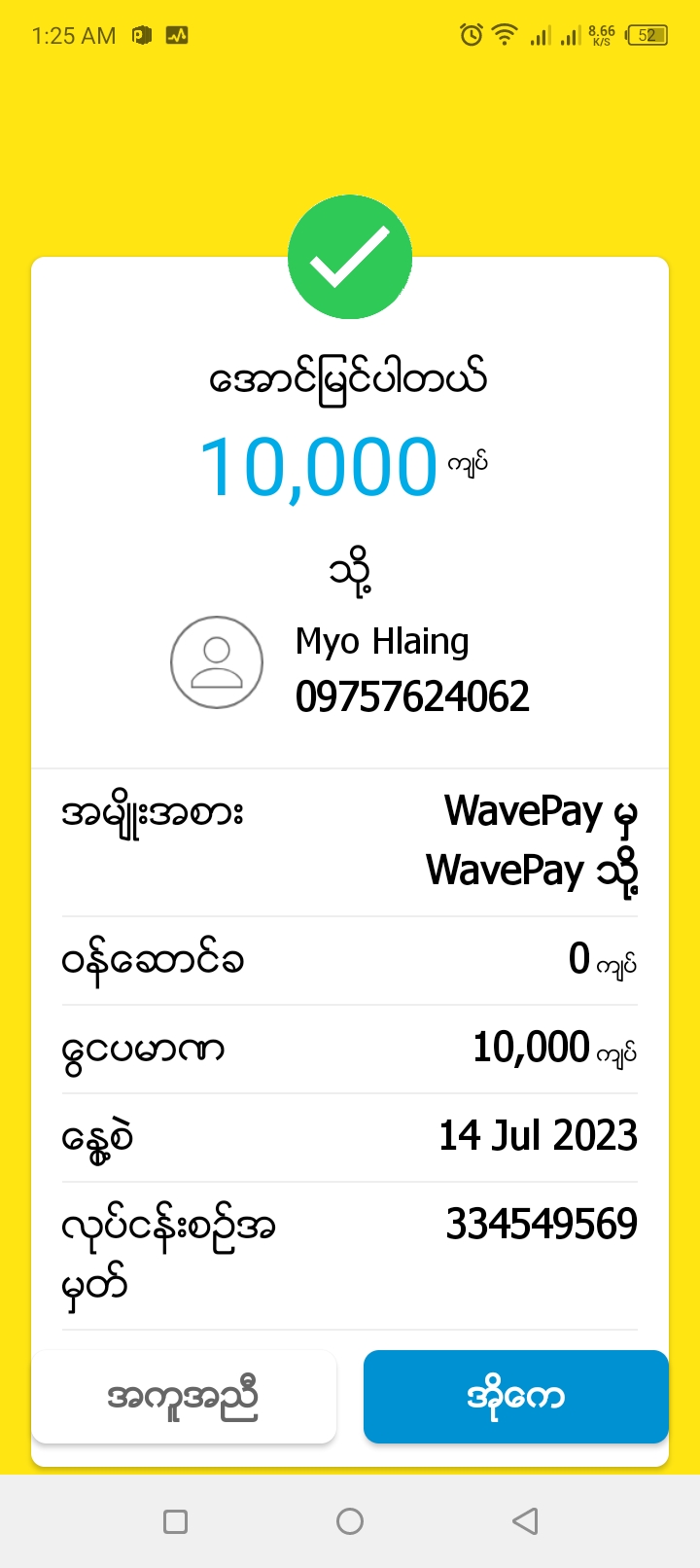Confirm with the blue အိုကေ (OK) button
Image resolution: width=700 pixels, height=1568 pixels.
coord(515,1397)
